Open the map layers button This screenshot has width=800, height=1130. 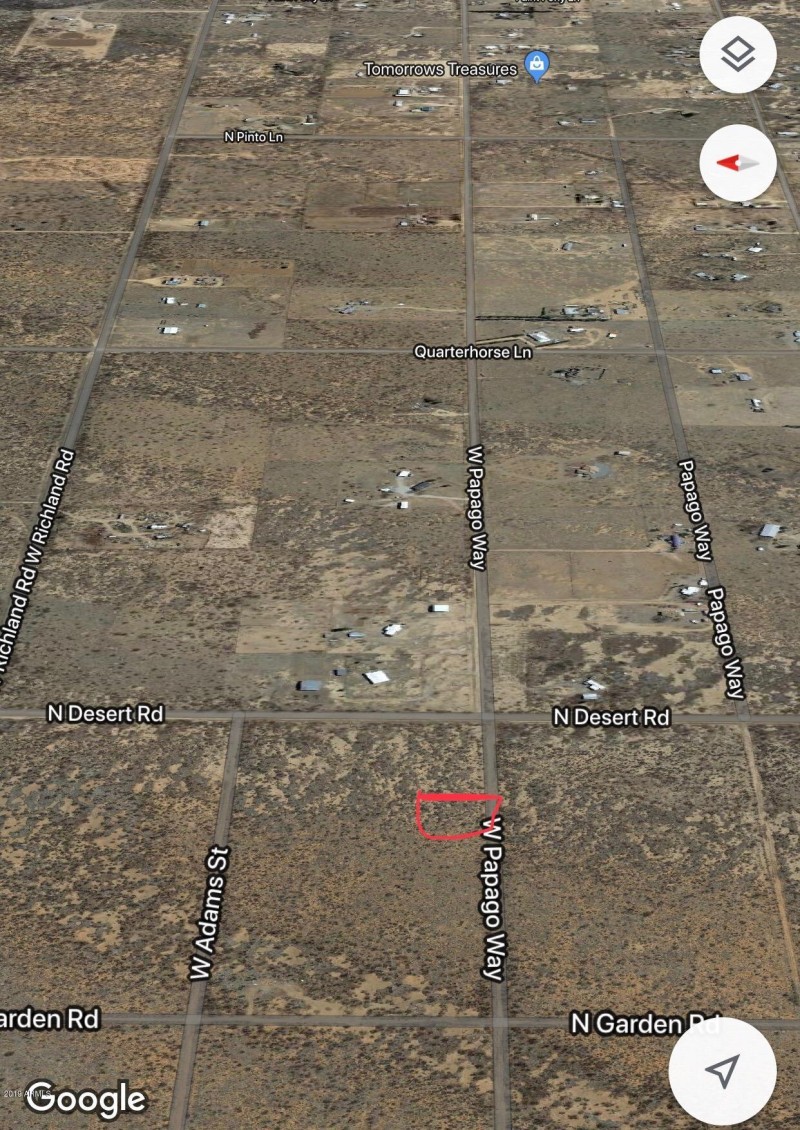[738, 56]
